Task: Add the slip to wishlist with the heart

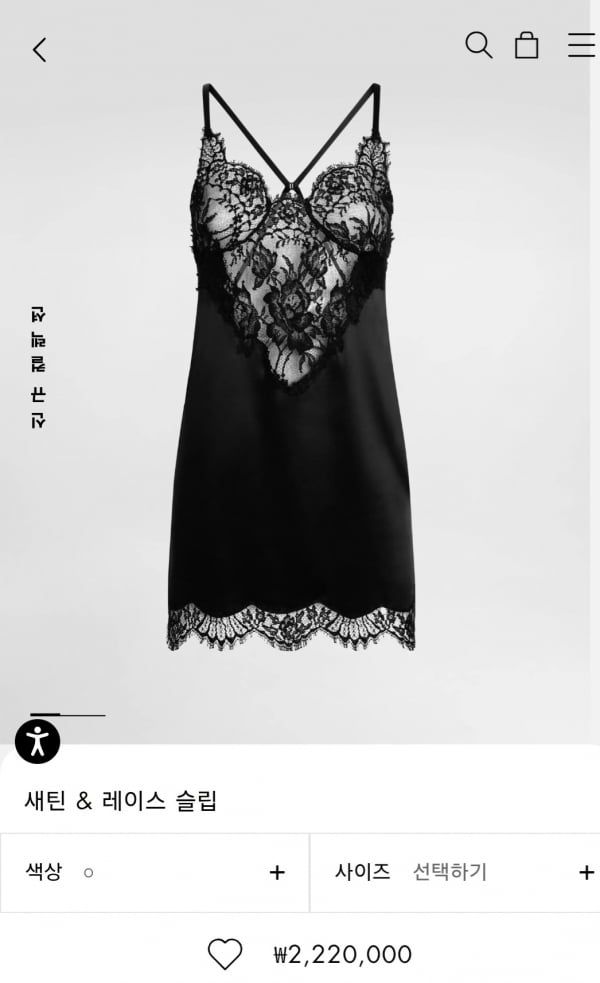Action: pos(225,954)
